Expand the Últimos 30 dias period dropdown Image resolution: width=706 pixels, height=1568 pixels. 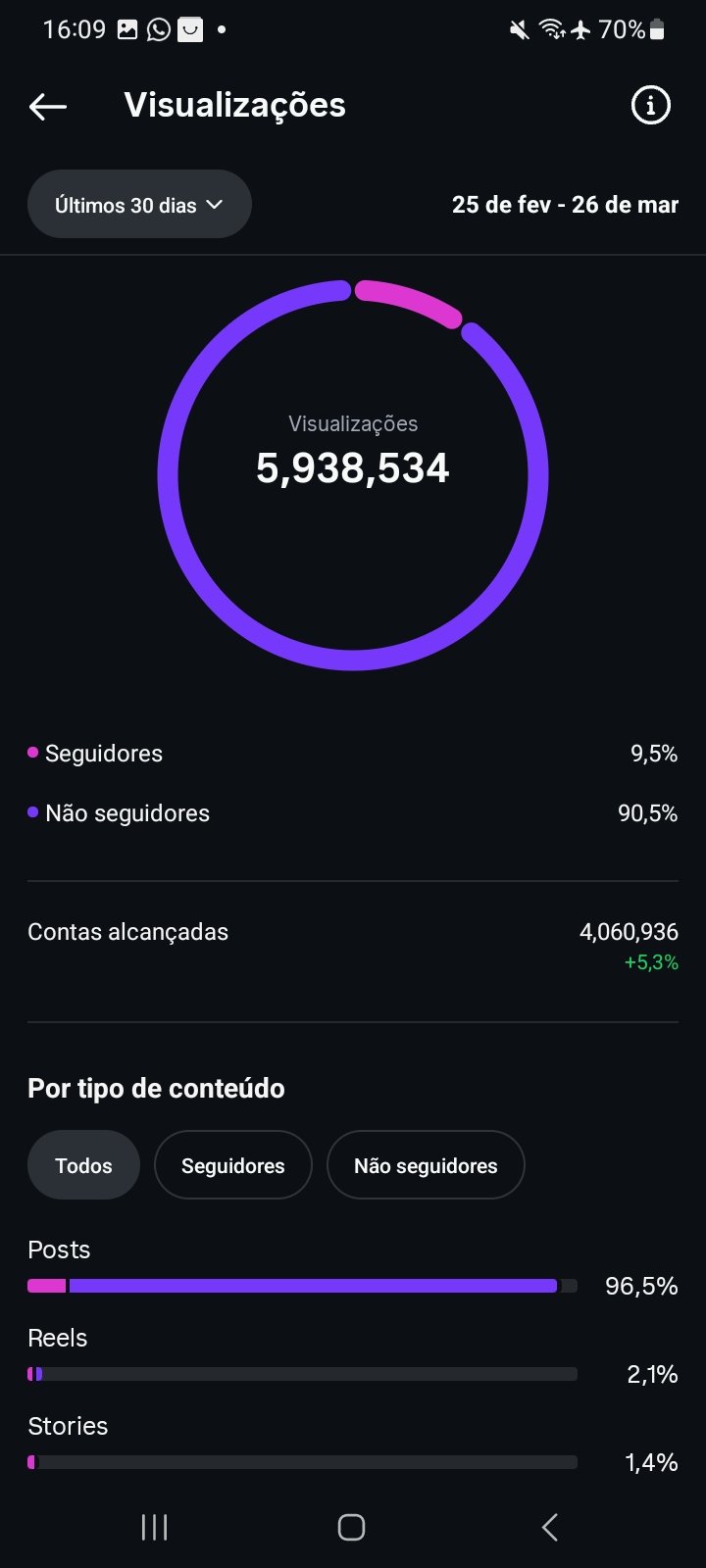click(139, 205)
